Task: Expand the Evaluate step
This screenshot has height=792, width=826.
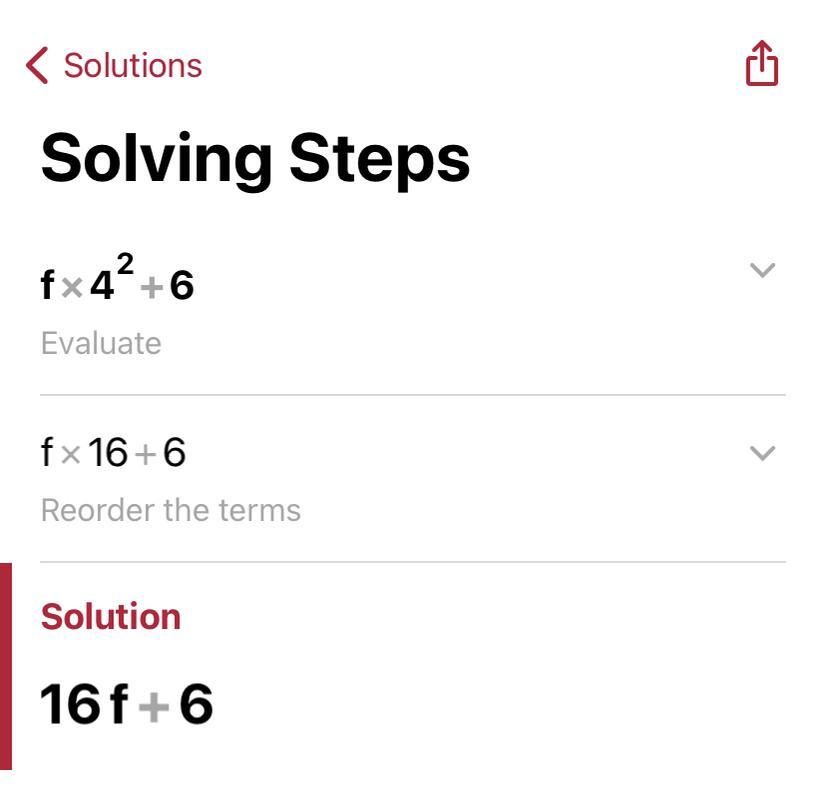Action: click(762, 270)
